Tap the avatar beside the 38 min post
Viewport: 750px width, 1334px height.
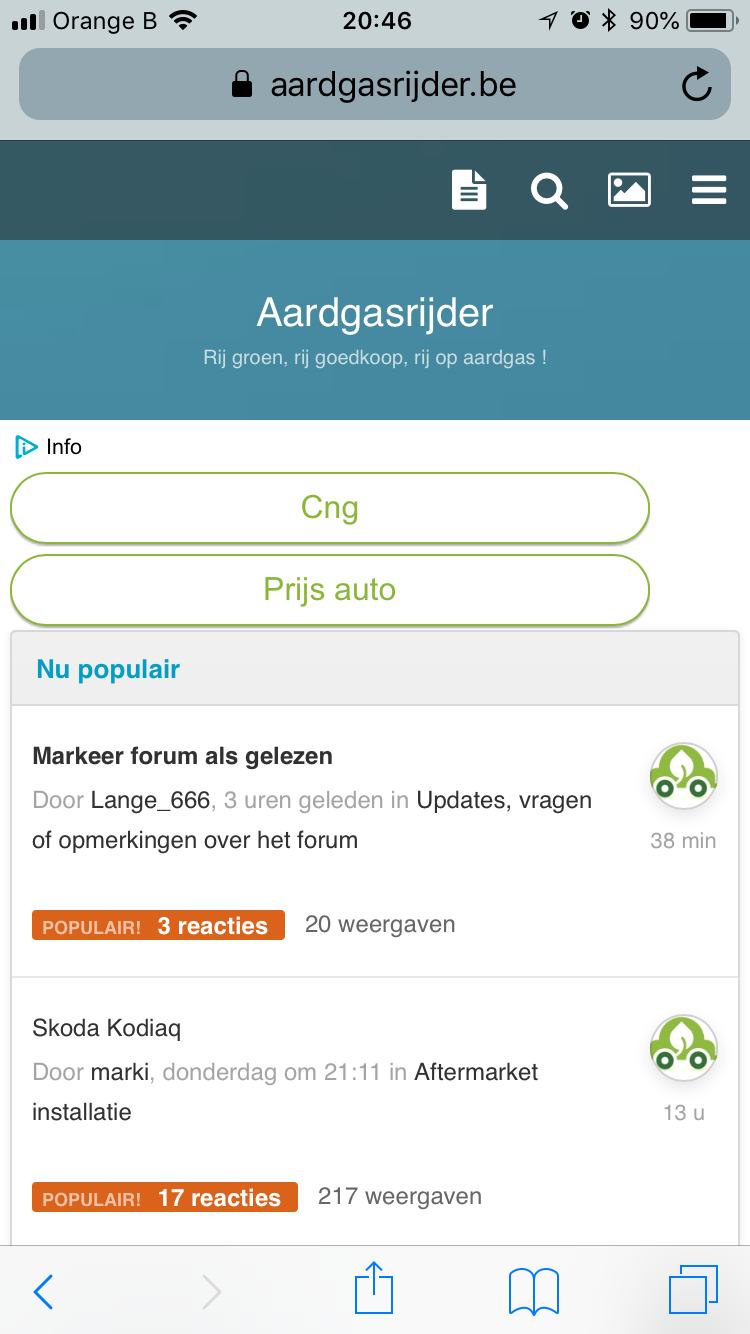(684, 777)
